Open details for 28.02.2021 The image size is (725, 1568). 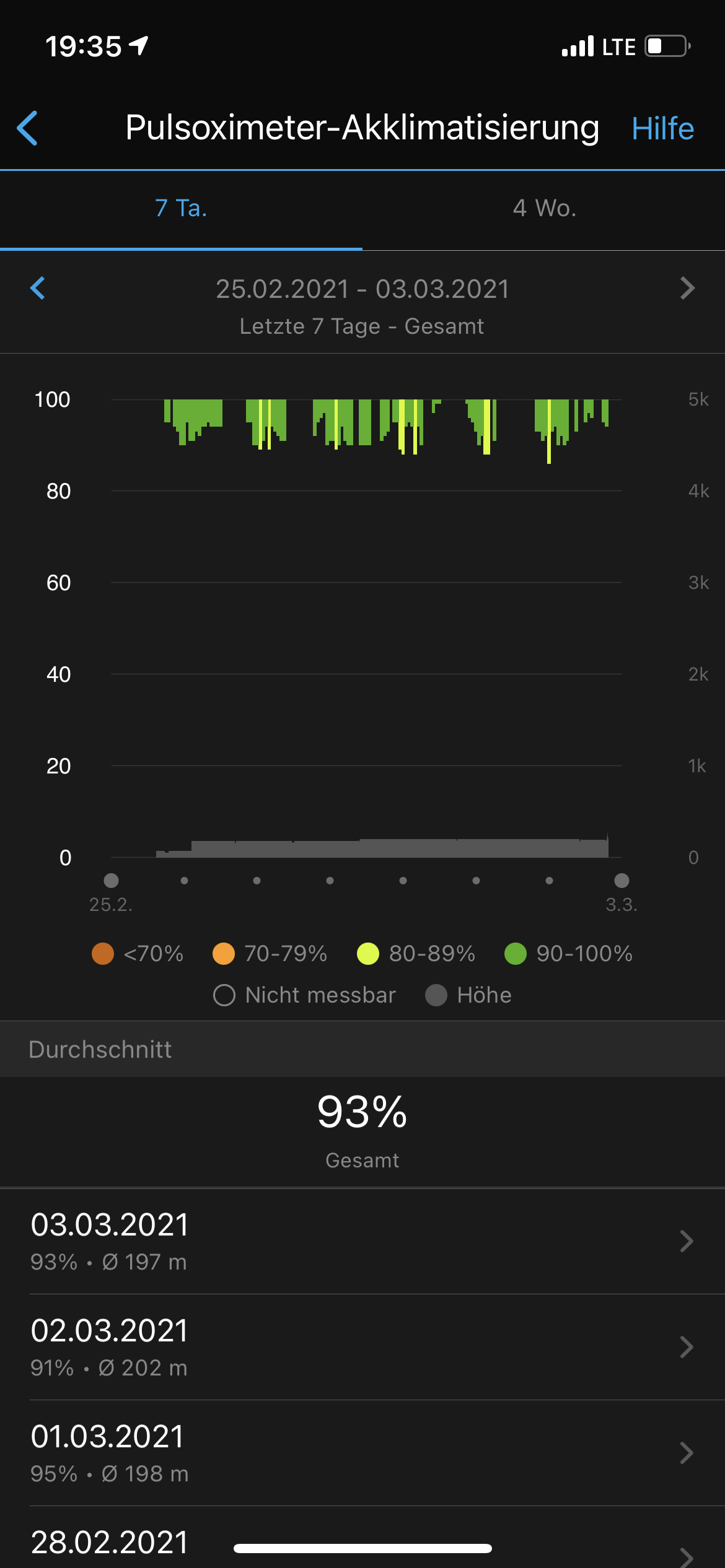108,1542
